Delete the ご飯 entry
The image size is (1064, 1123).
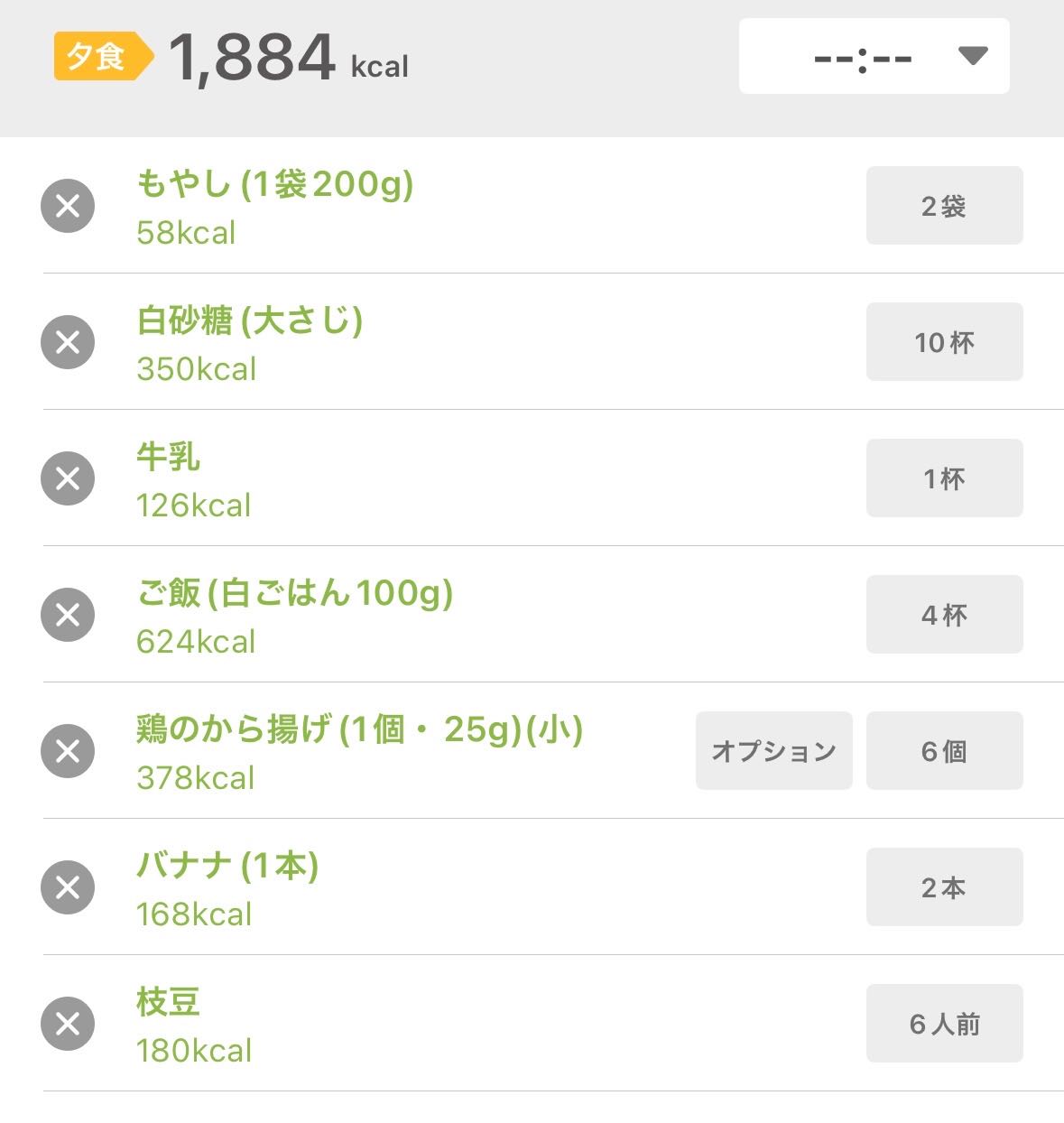pyautogui.click(x=68, y=615)
